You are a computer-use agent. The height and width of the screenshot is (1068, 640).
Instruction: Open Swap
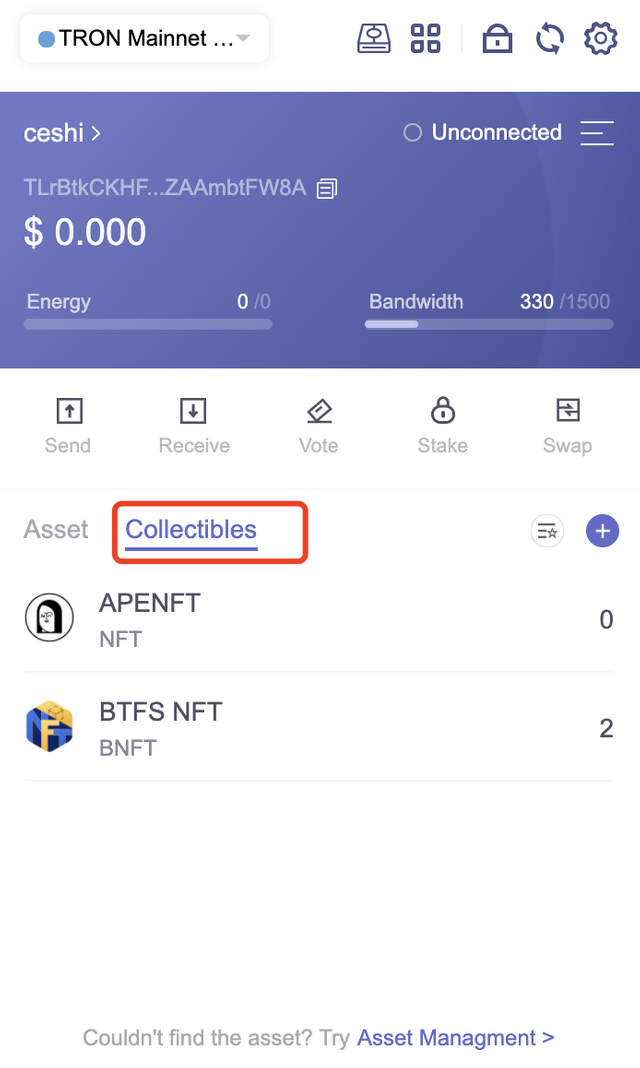pyautogui.click(x=568, y=426)
